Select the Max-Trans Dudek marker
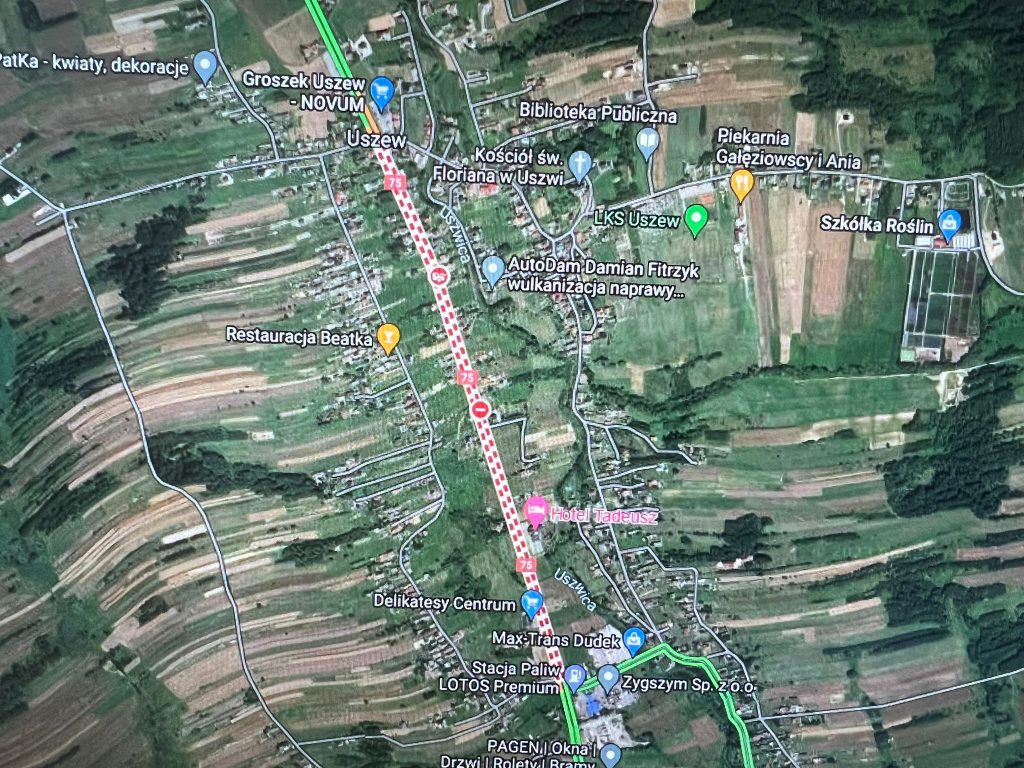This screenshot has height=768, width=1024. click(633, 637)
